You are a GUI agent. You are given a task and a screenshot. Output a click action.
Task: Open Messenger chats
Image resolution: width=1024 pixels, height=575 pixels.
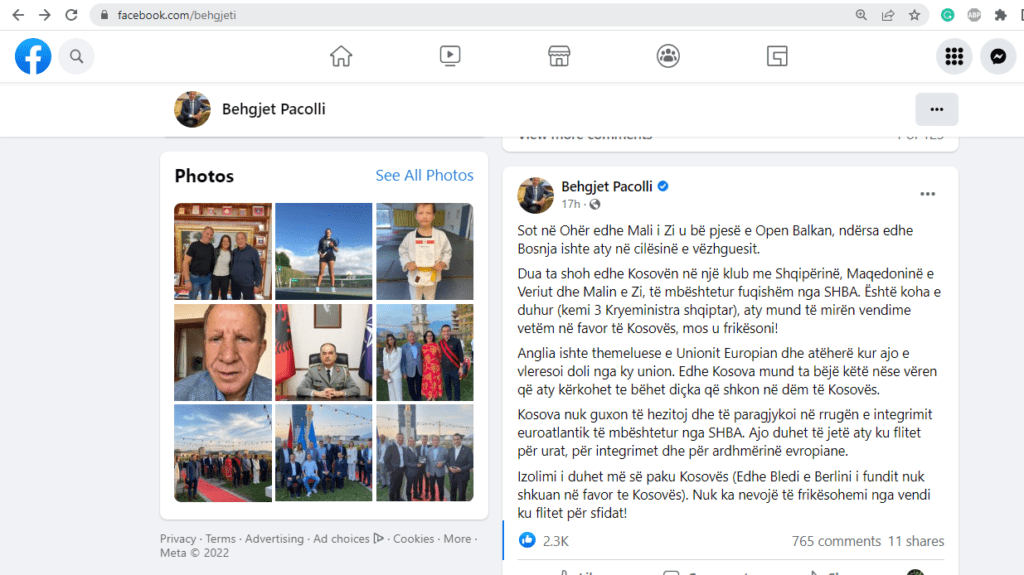click(x=998, y=56)
